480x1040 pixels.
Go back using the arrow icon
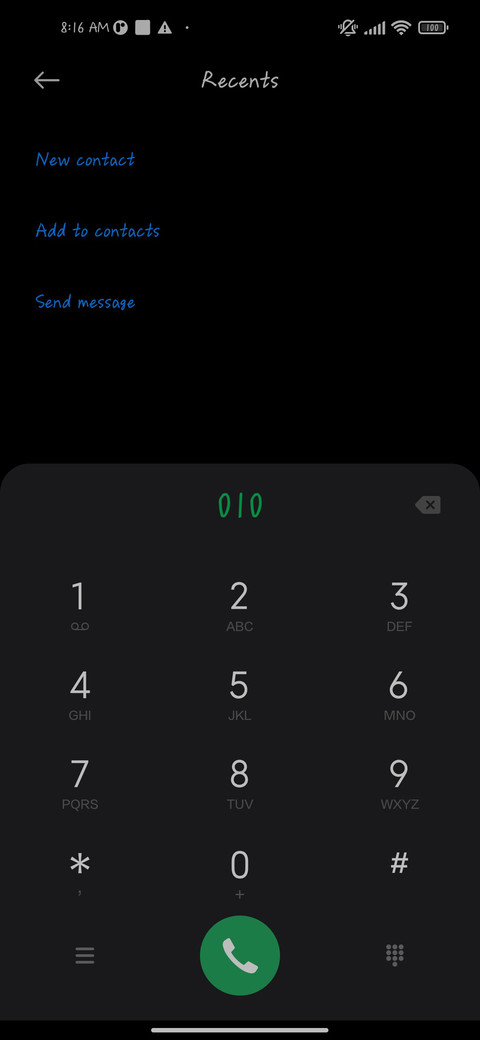pyautogui.click(x=46, y=80)
